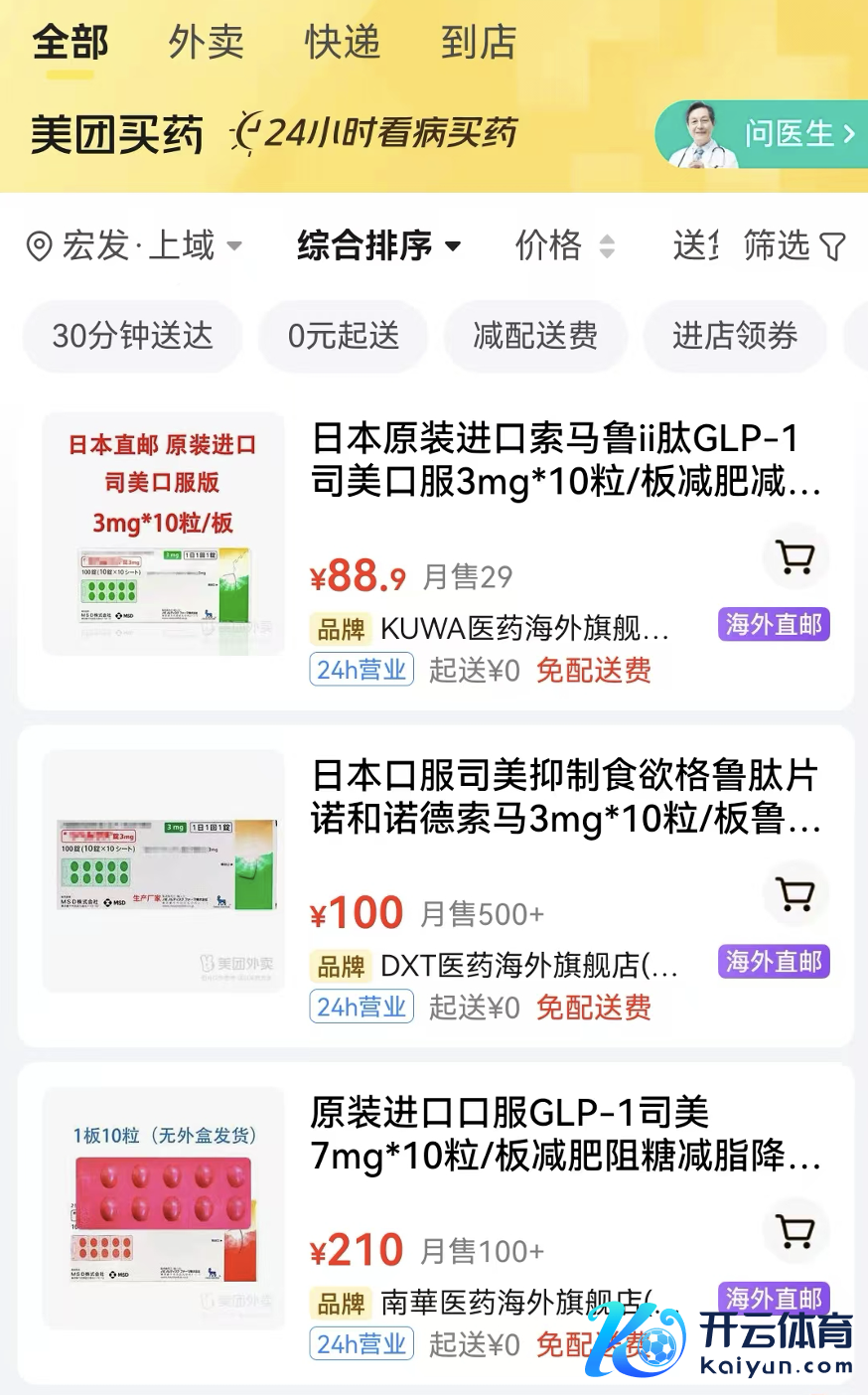Open the 日本口服司美抑制食欲格鲁肽片 product
Viewport: 868px width, 1399px height.
[565, 796]
